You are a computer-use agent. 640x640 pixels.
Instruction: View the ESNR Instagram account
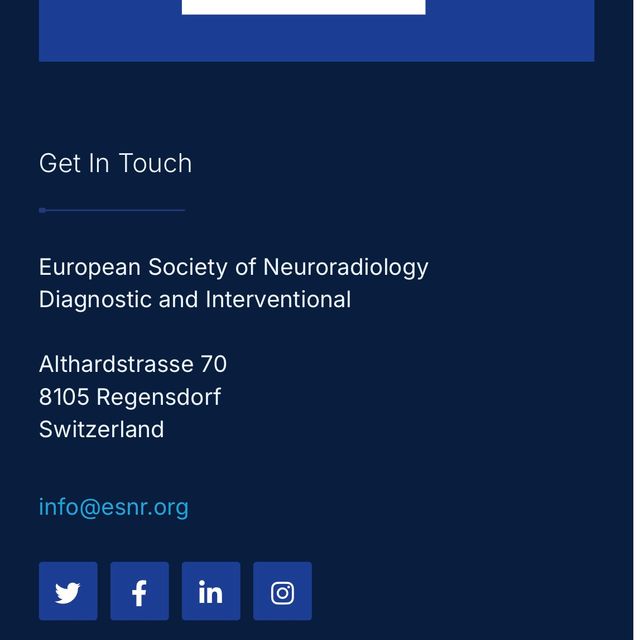pyautogui.click(x=282, y=591)
